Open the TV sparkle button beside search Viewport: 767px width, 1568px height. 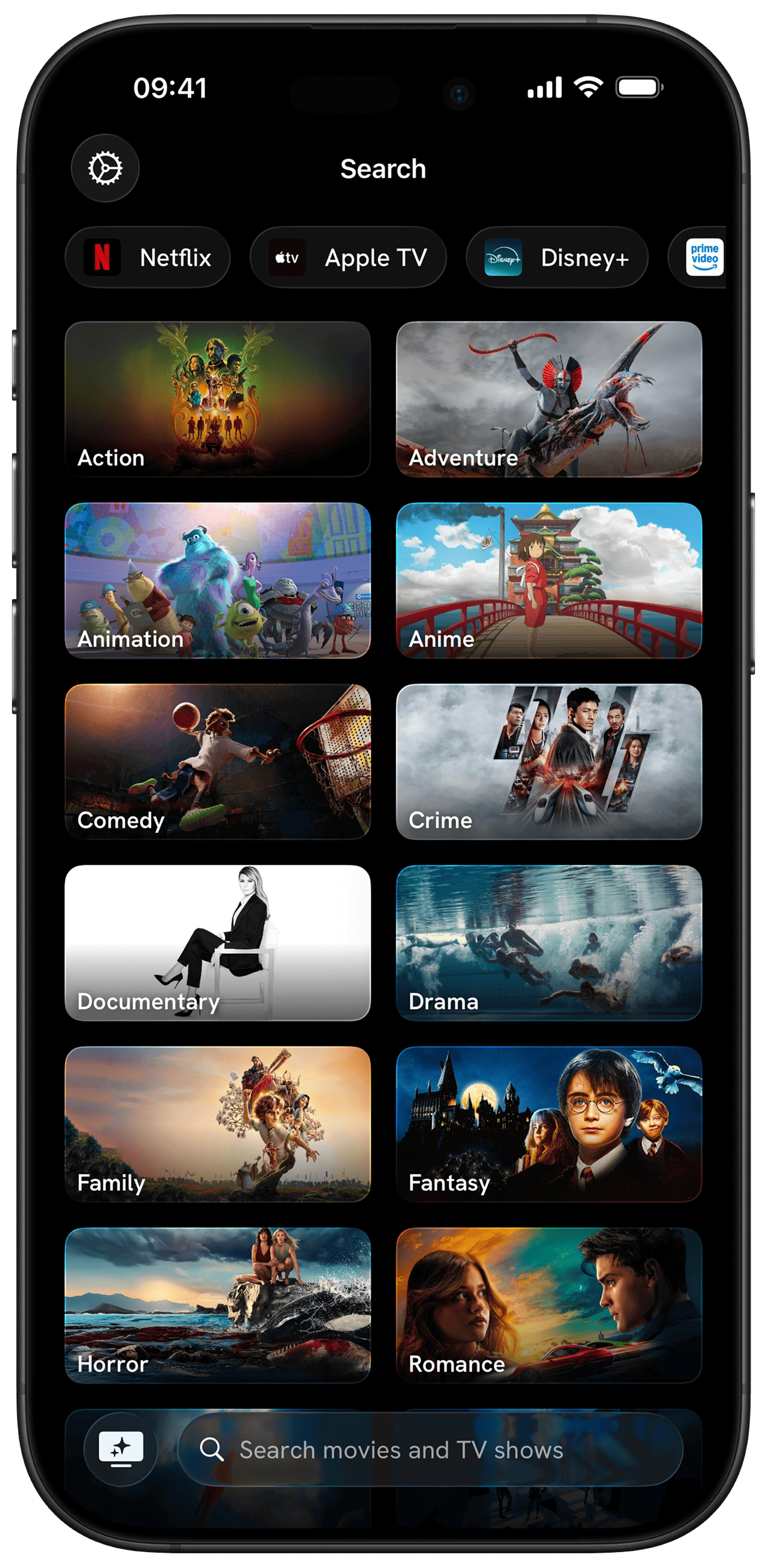coord(121,1450)
